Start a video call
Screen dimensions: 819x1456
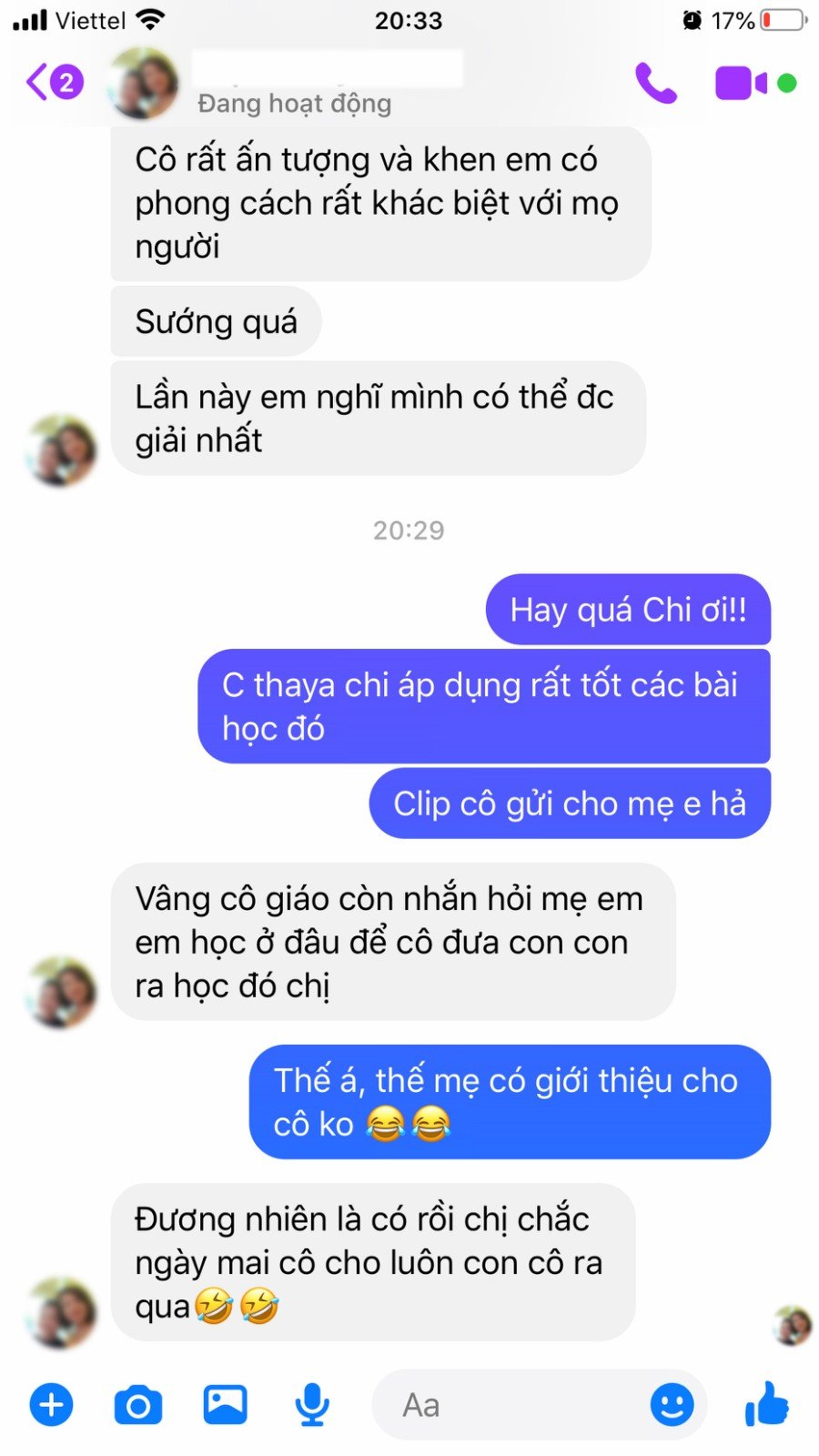[x=741, y=84]
